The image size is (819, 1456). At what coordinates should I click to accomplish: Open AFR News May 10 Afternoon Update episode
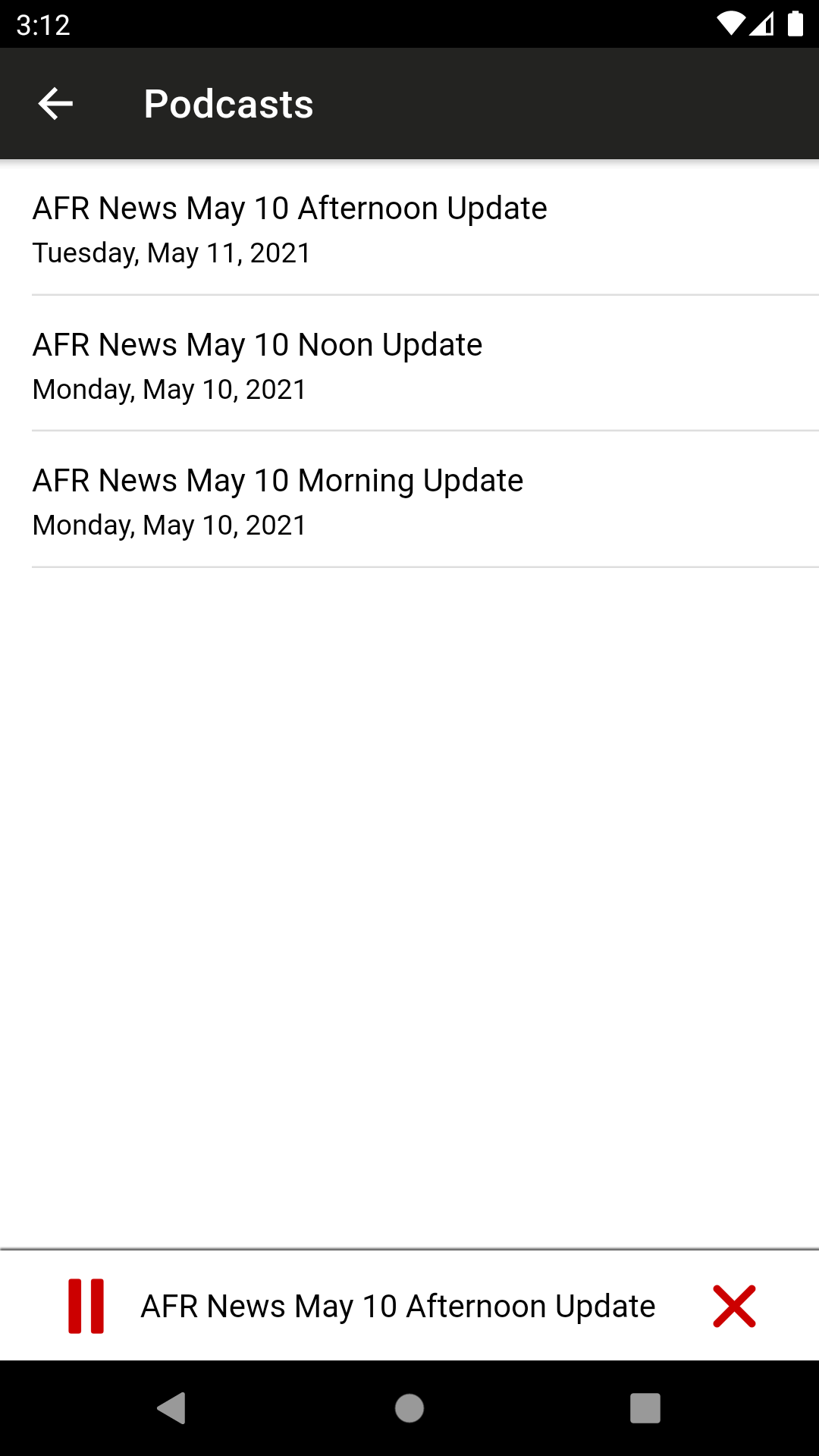409,228
